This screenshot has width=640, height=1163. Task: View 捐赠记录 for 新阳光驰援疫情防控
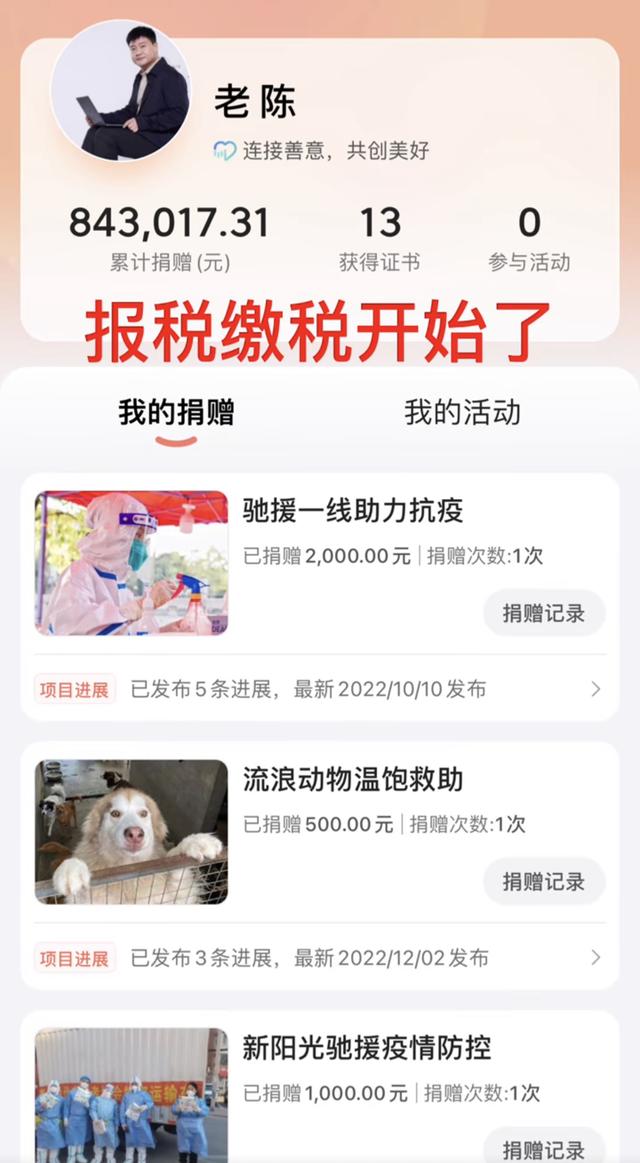(544, 1148)
